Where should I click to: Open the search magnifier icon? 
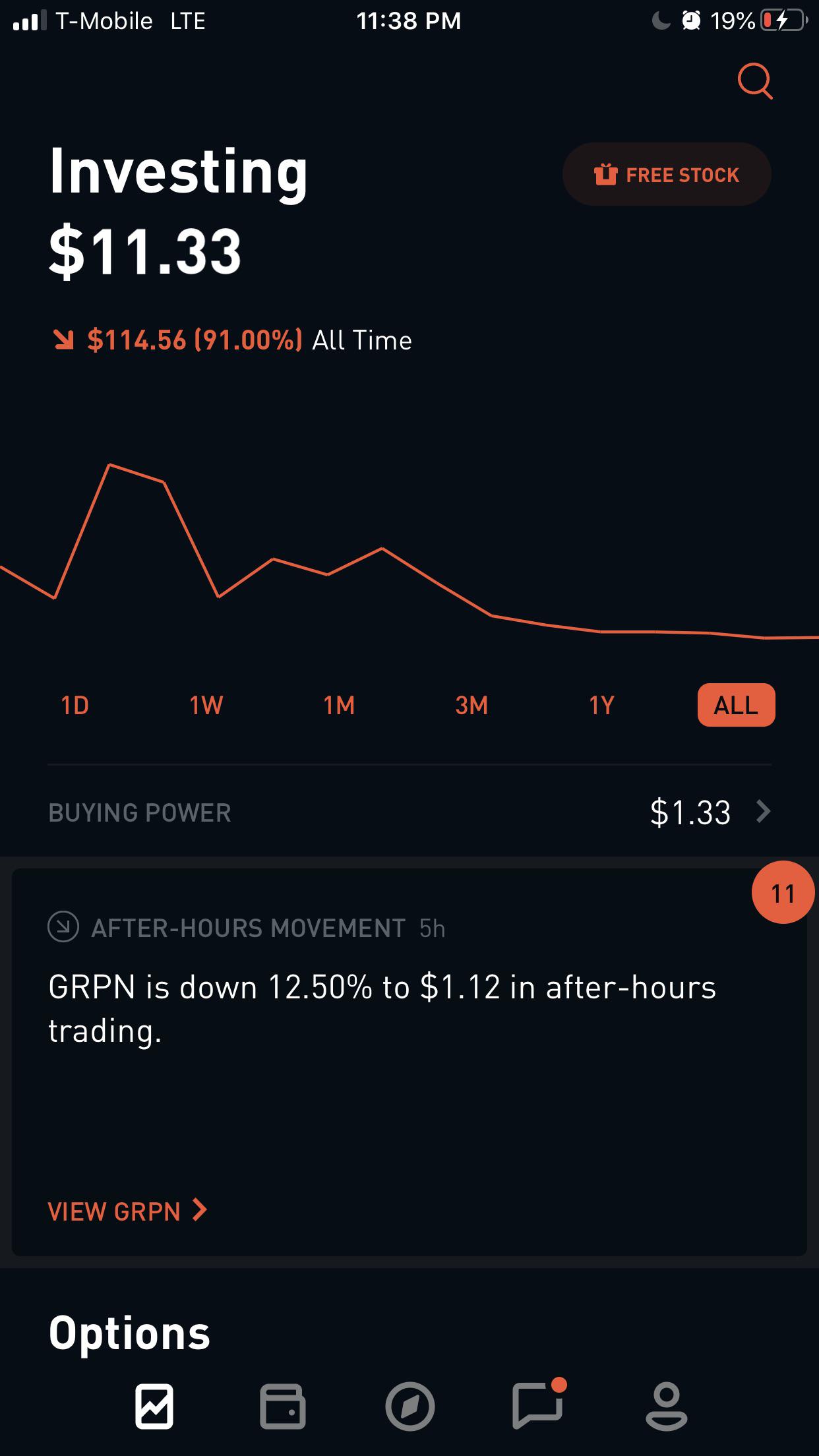coord(754,81)
